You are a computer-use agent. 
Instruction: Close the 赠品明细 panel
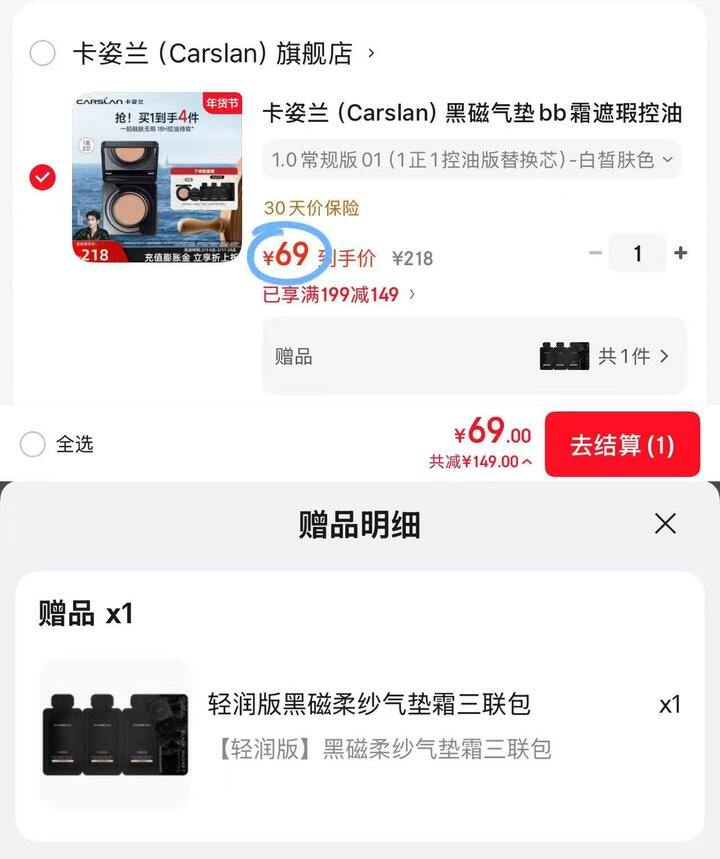coord(665,523)
